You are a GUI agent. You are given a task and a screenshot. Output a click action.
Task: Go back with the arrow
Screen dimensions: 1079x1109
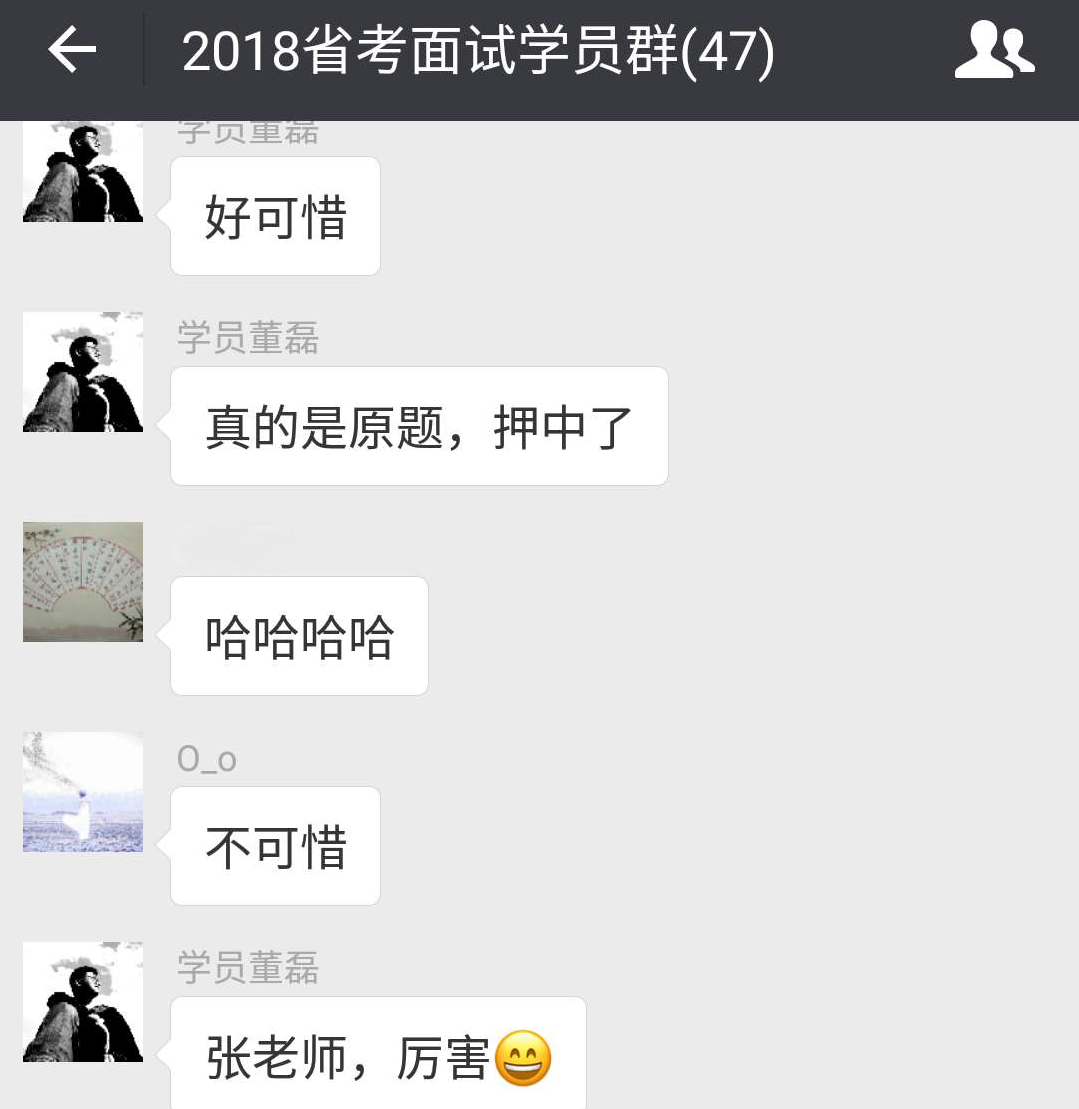[x=72, y=50]
